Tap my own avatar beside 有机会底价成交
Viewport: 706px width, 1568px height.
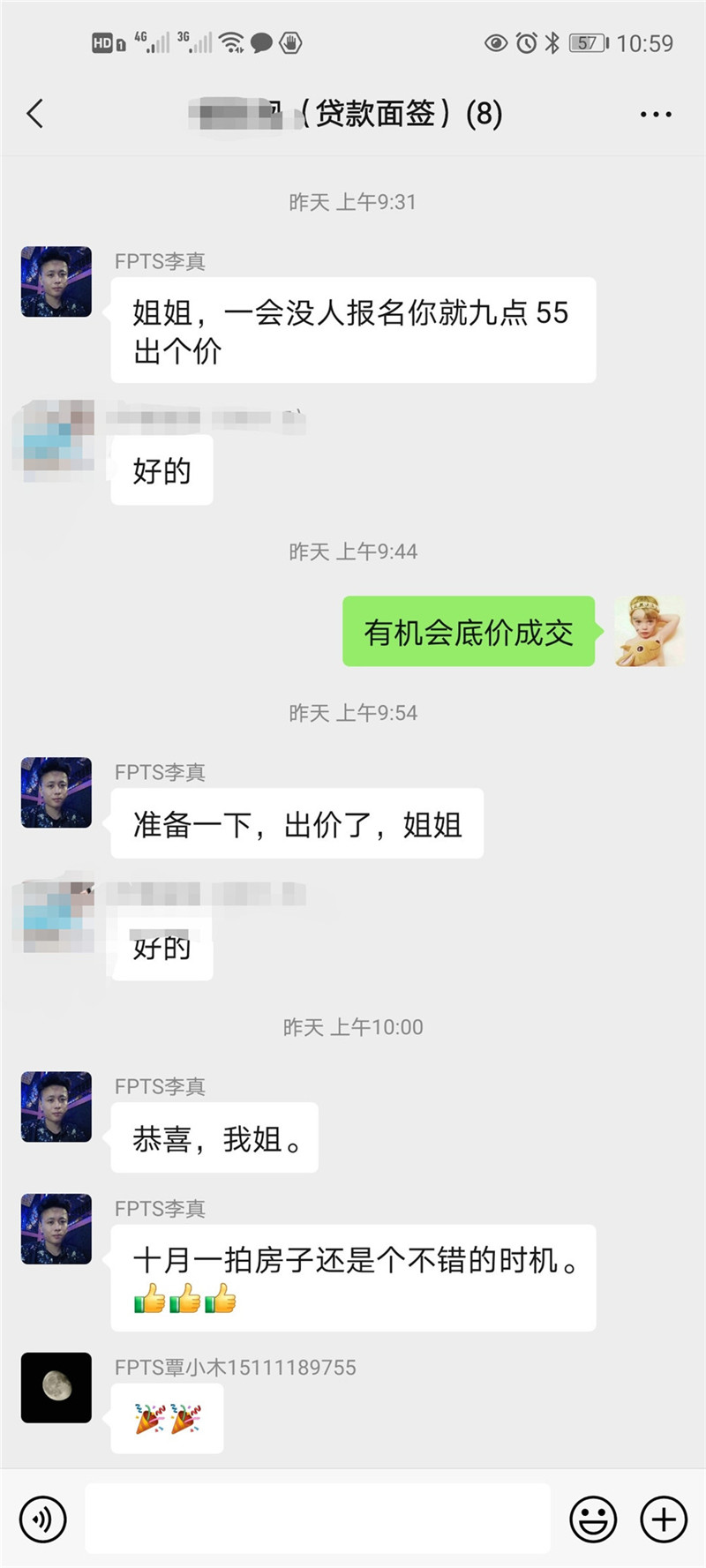point(650,631)
